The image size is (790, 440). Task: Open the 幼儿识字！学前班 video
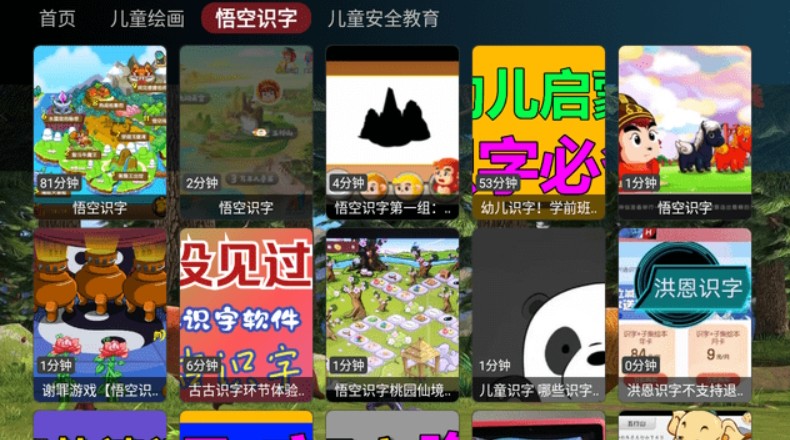538,130
